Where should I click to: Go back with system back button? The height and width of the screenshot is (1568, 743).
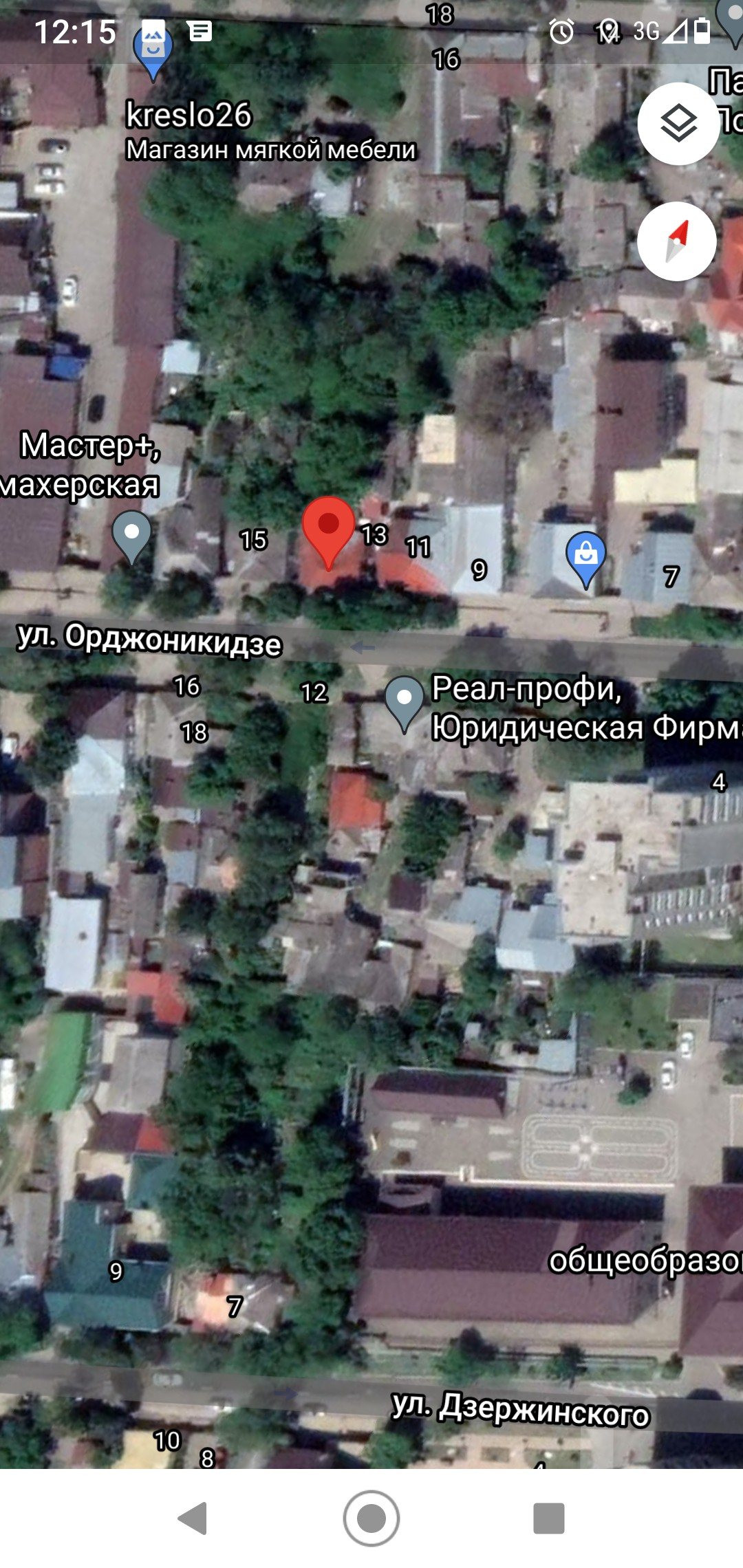[x=193, y=1518]
